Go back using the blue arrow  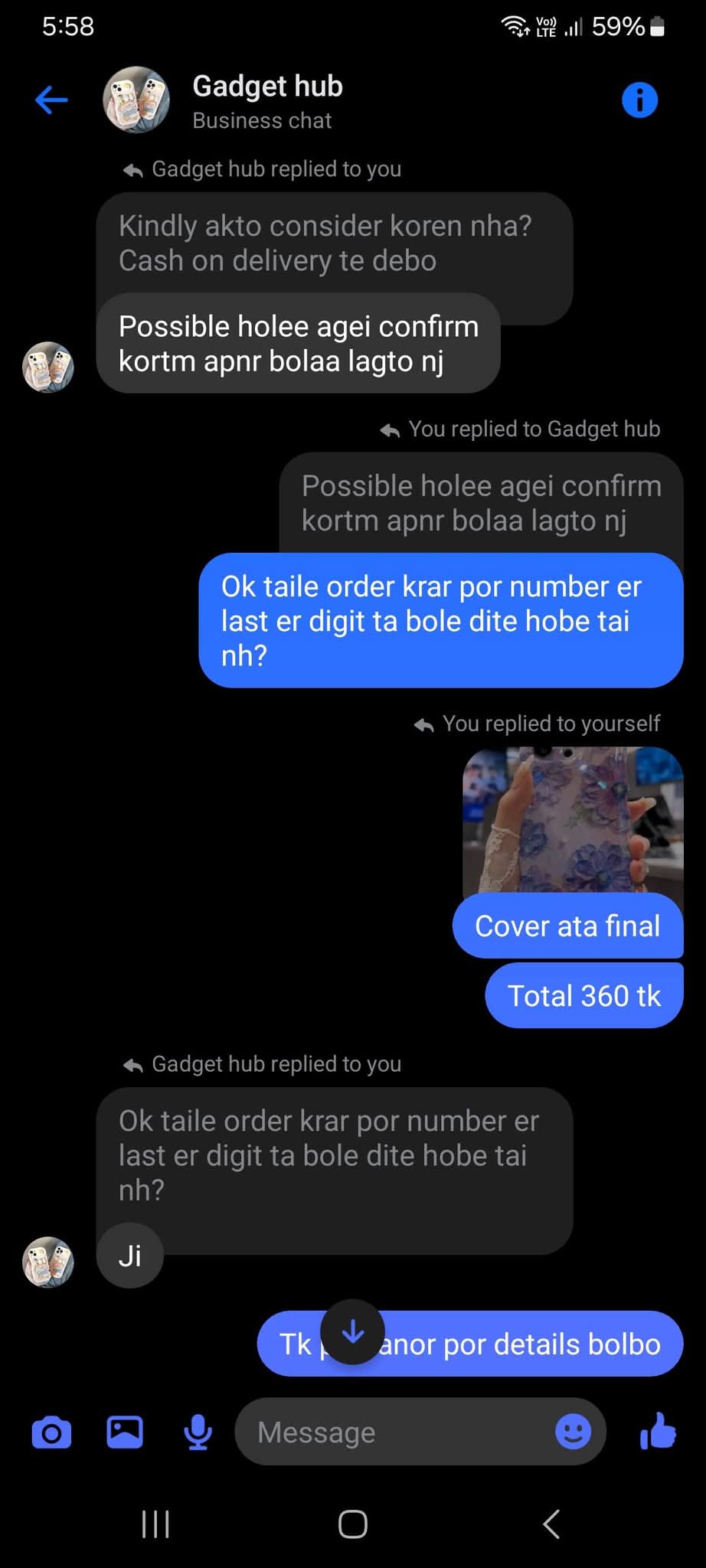pos(51,100)
